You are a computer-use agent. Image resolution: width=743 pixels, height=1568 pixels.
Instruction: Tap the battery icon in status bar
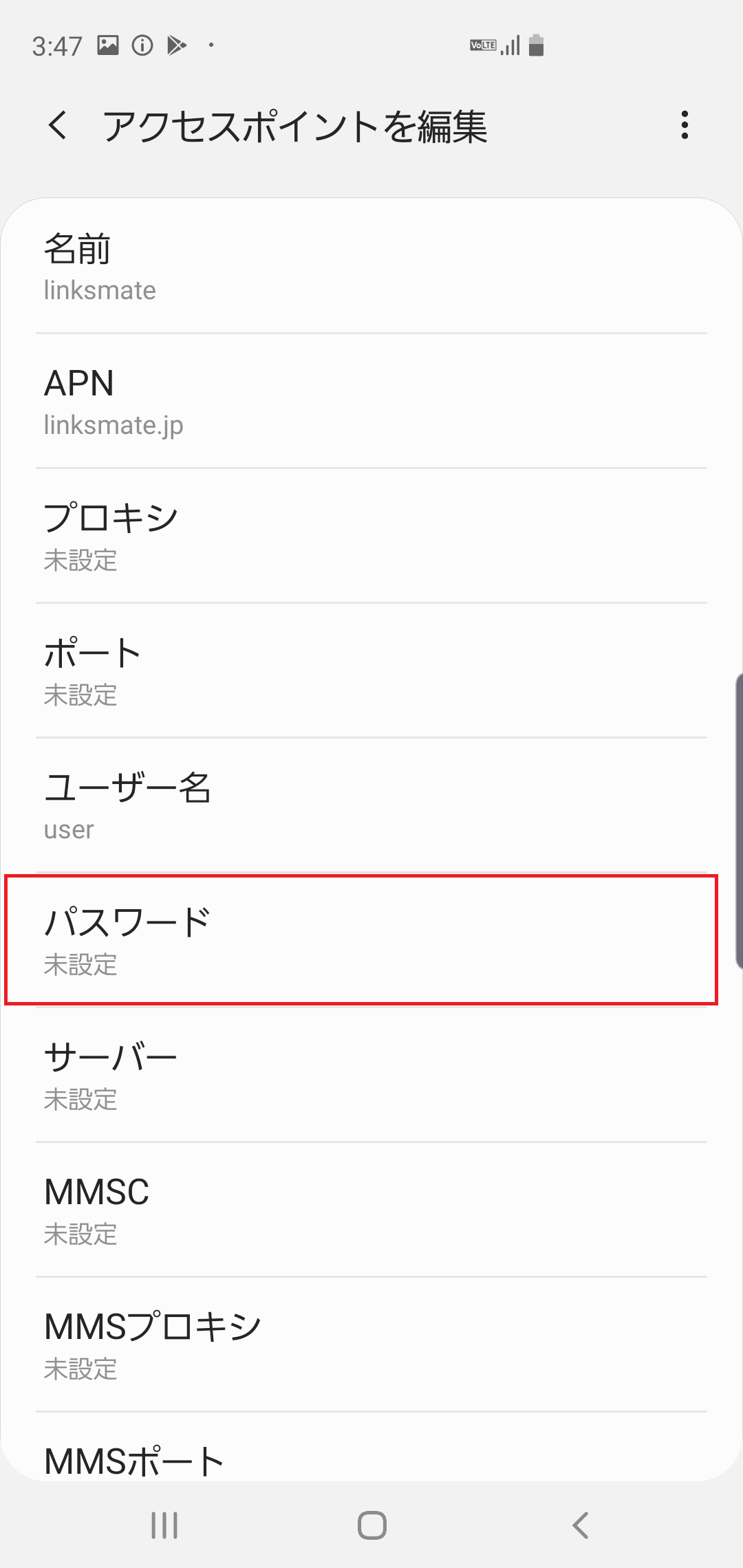[535, 44]
